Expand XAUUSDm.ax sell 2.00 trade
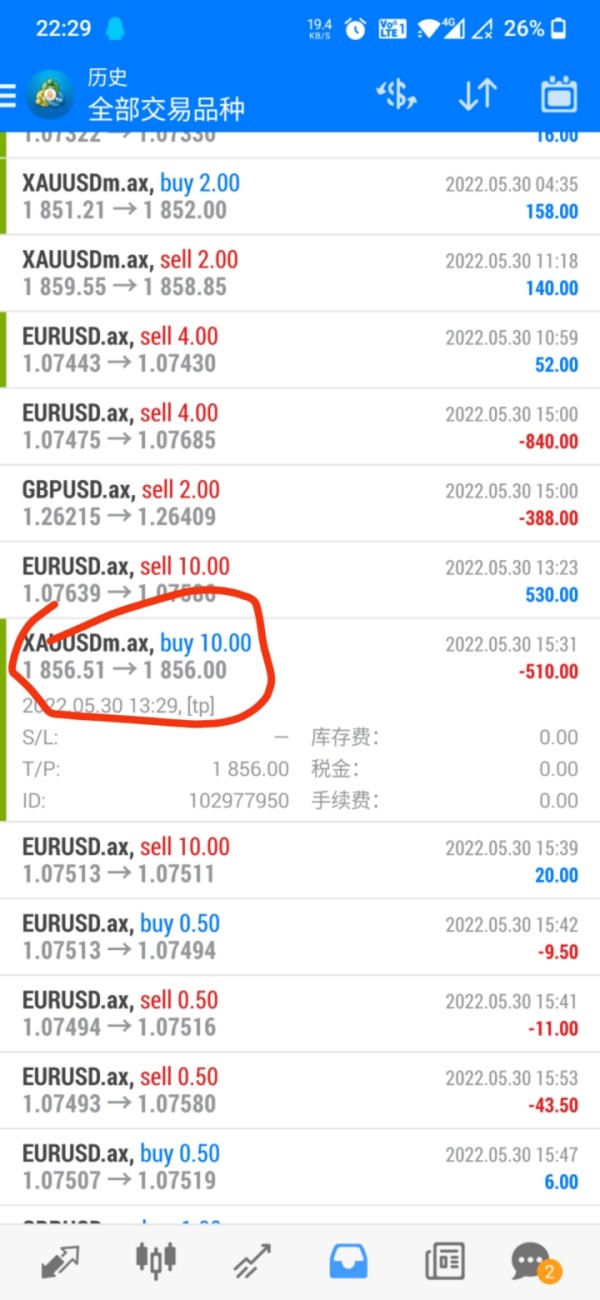 click(x=300, y=274)
